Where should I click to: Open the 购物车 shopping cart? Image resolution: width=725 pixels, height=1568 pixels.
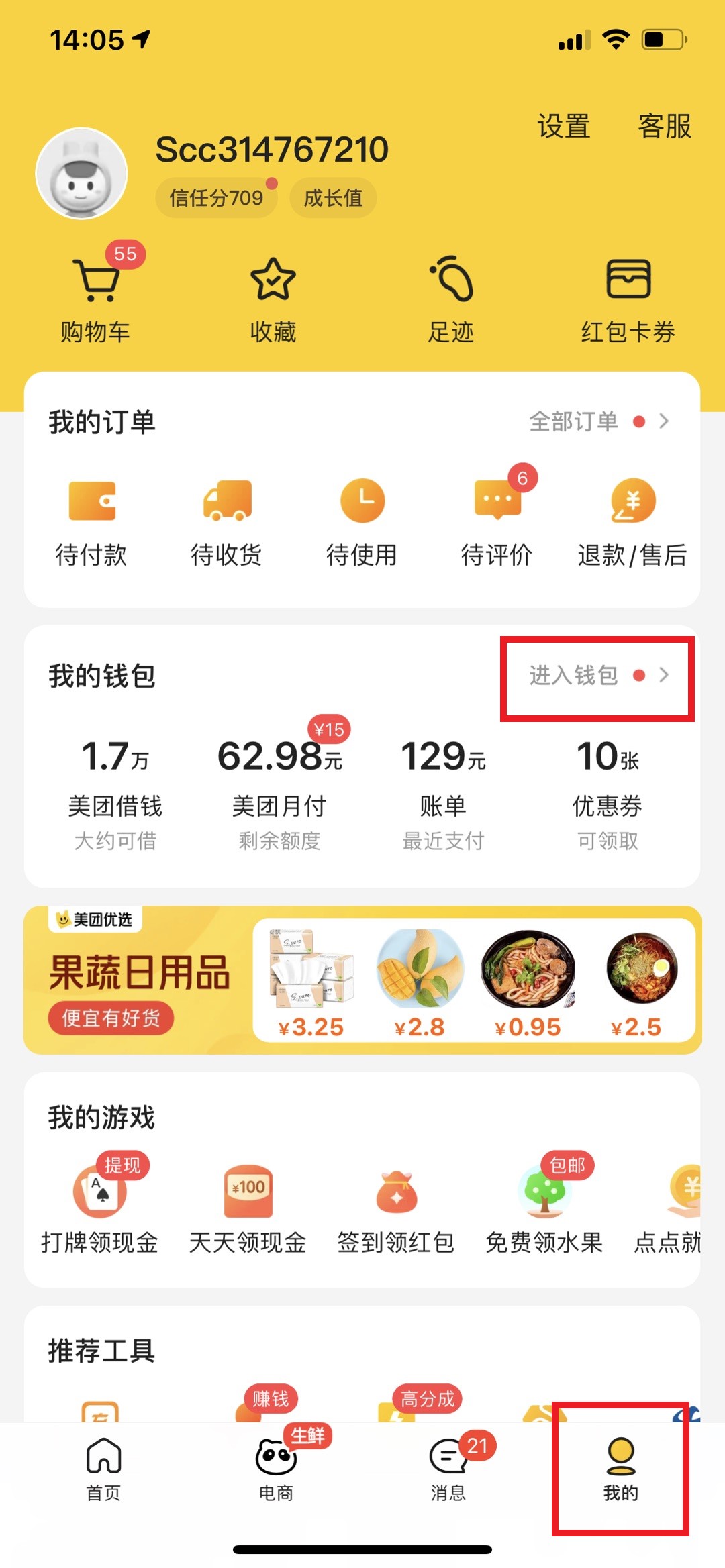click(x=95, y=294)
